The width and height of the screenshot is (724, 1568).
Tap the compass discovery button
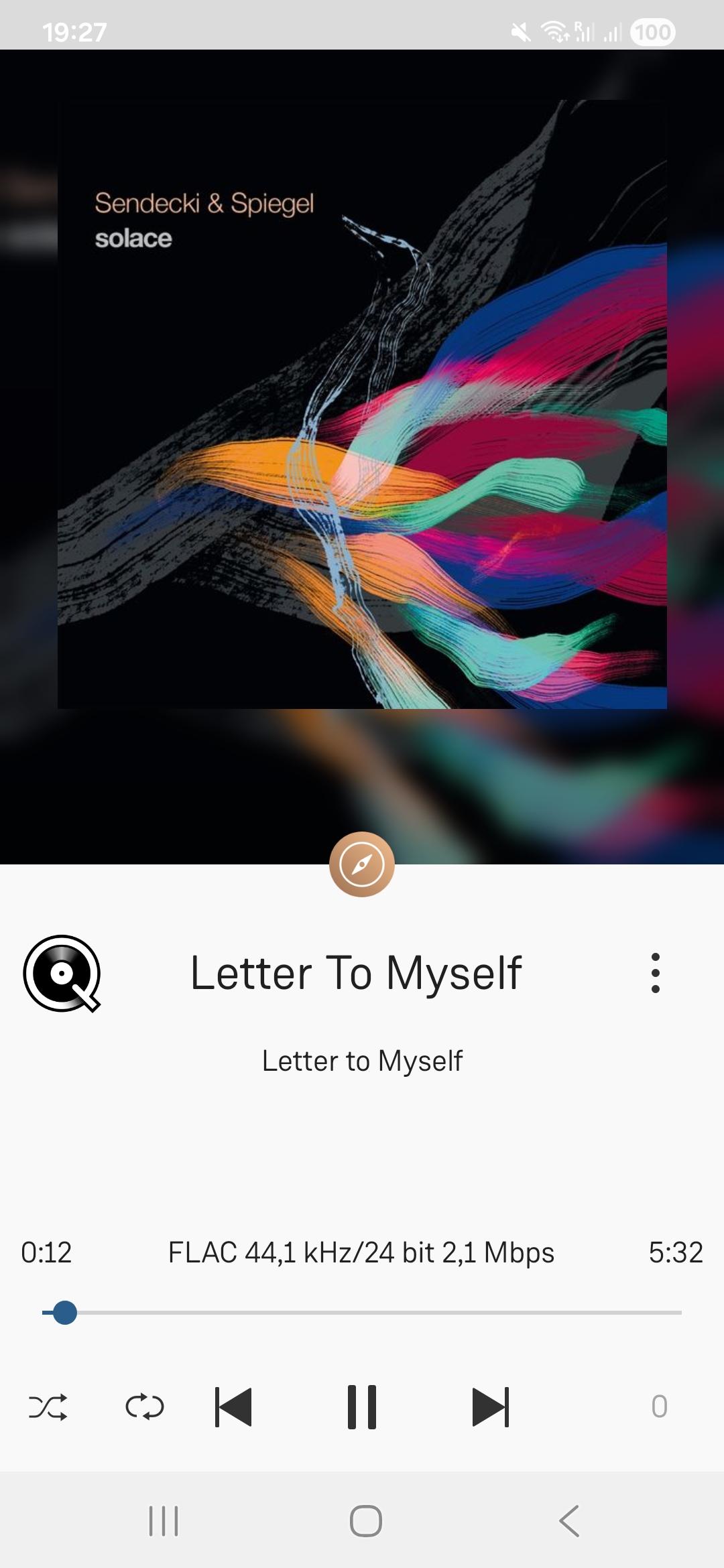[362, 864]
